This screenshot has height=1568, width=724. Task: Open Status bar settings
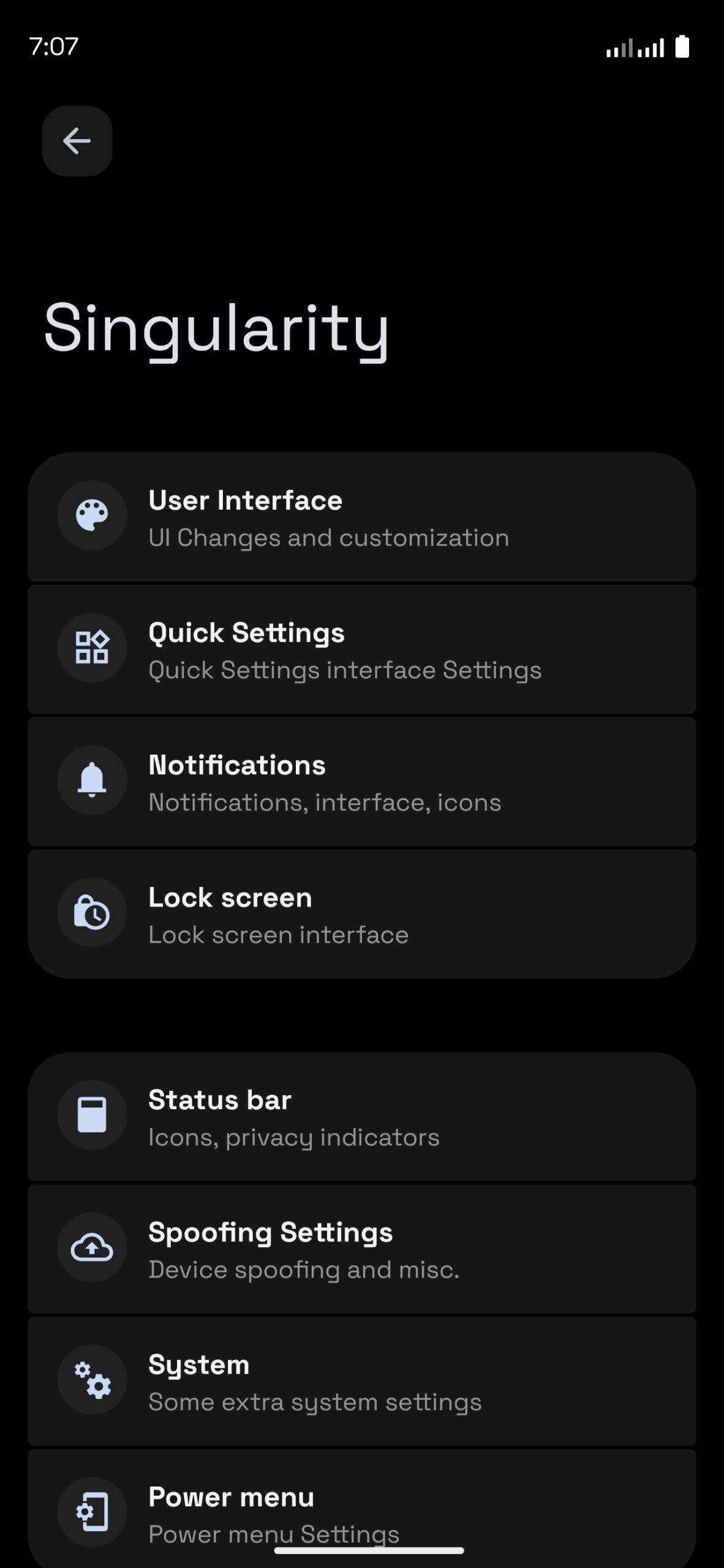click(361, 1117)
